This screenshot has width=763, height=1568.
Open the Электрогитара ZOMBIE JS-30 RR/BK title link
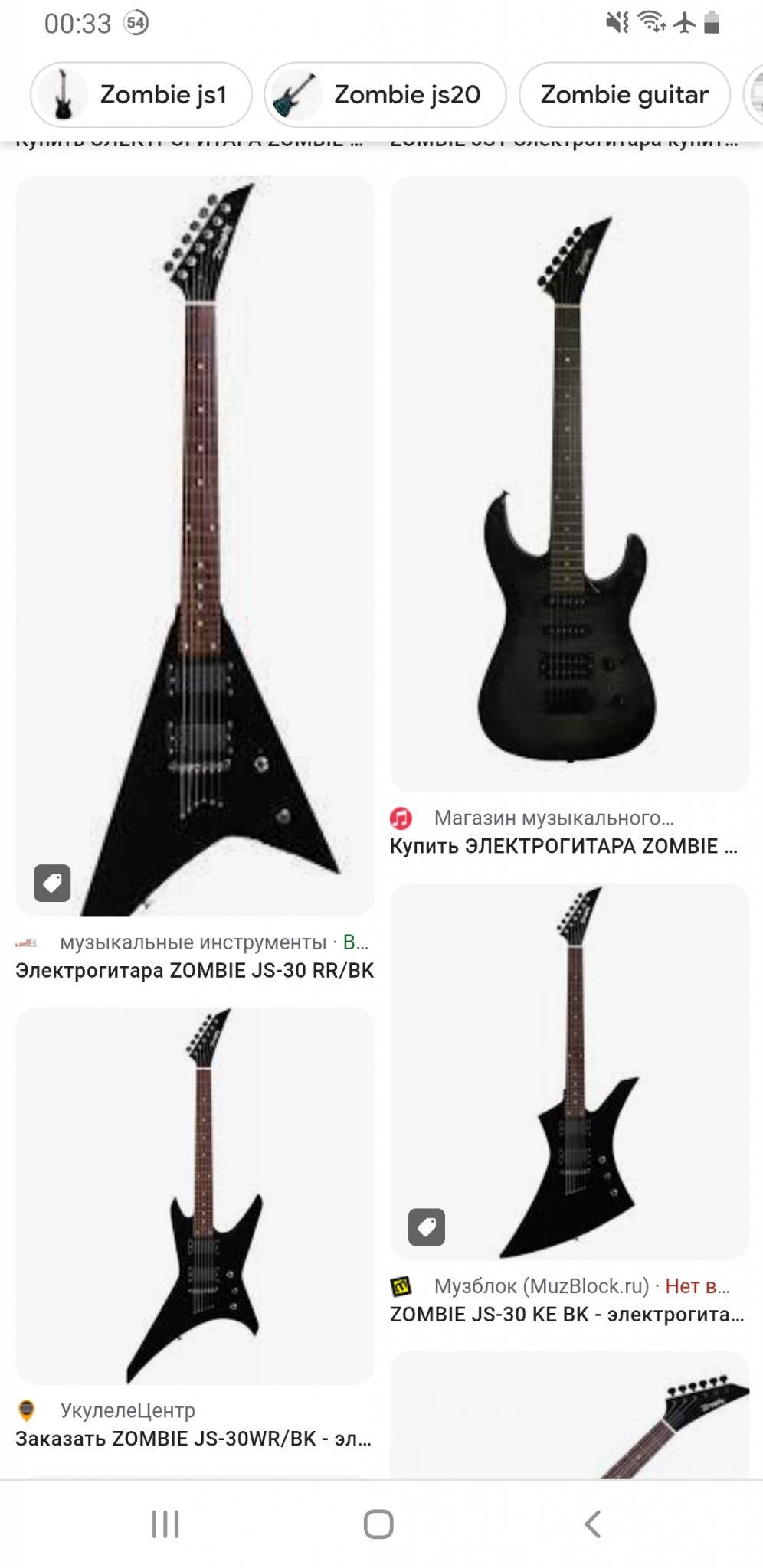click(x=195, y=970)
